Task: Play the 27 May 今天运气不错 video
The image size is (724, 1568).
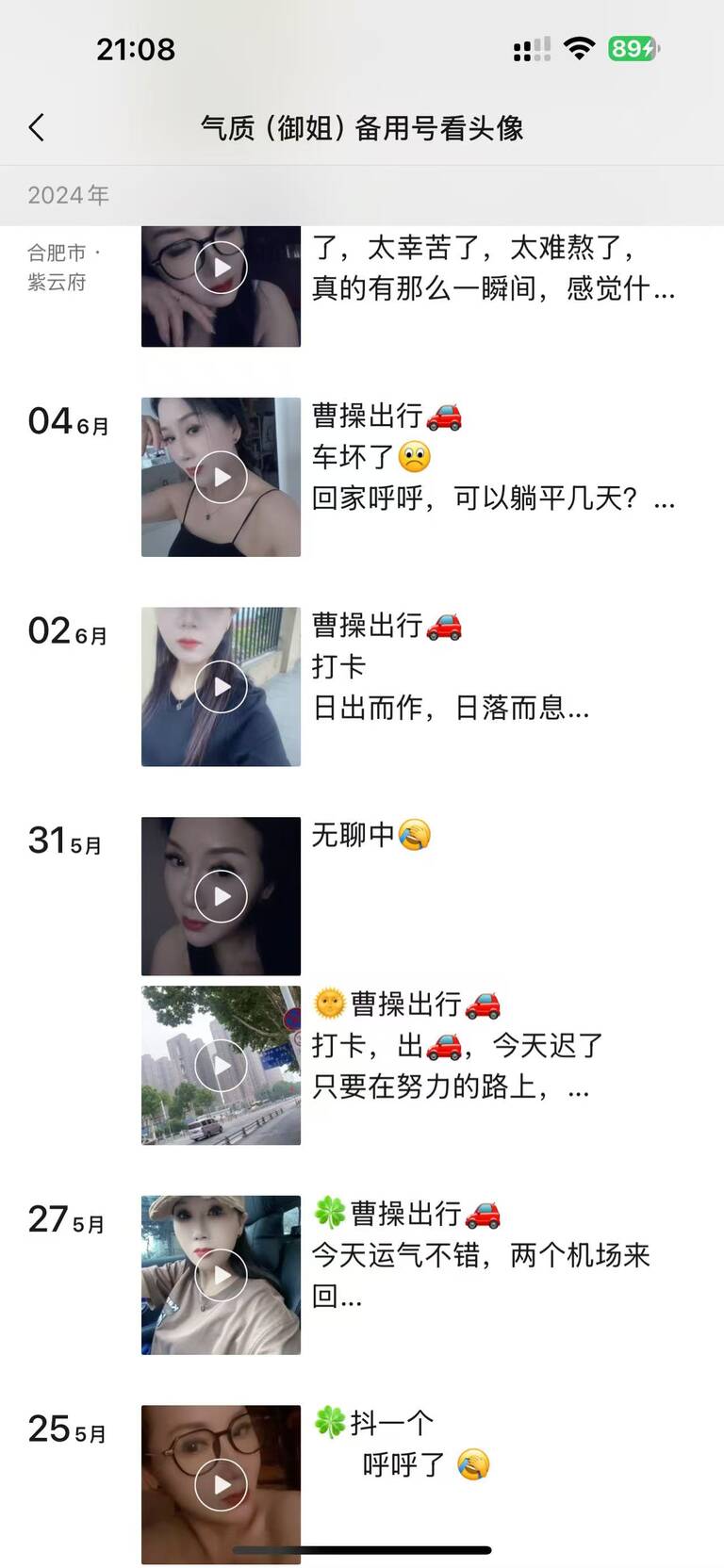Action: coord(221,1275)
